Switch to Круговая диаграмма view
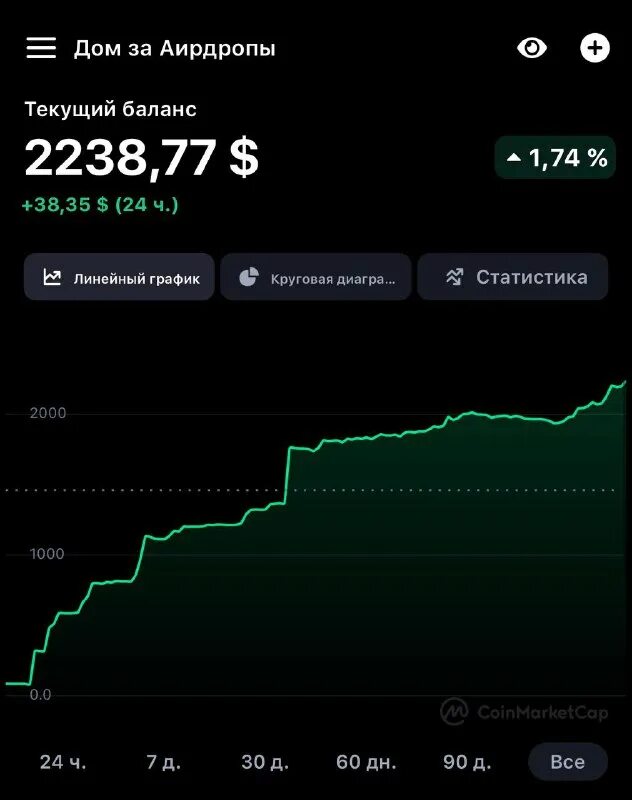 pyautogui.click(x=316, y=278)
